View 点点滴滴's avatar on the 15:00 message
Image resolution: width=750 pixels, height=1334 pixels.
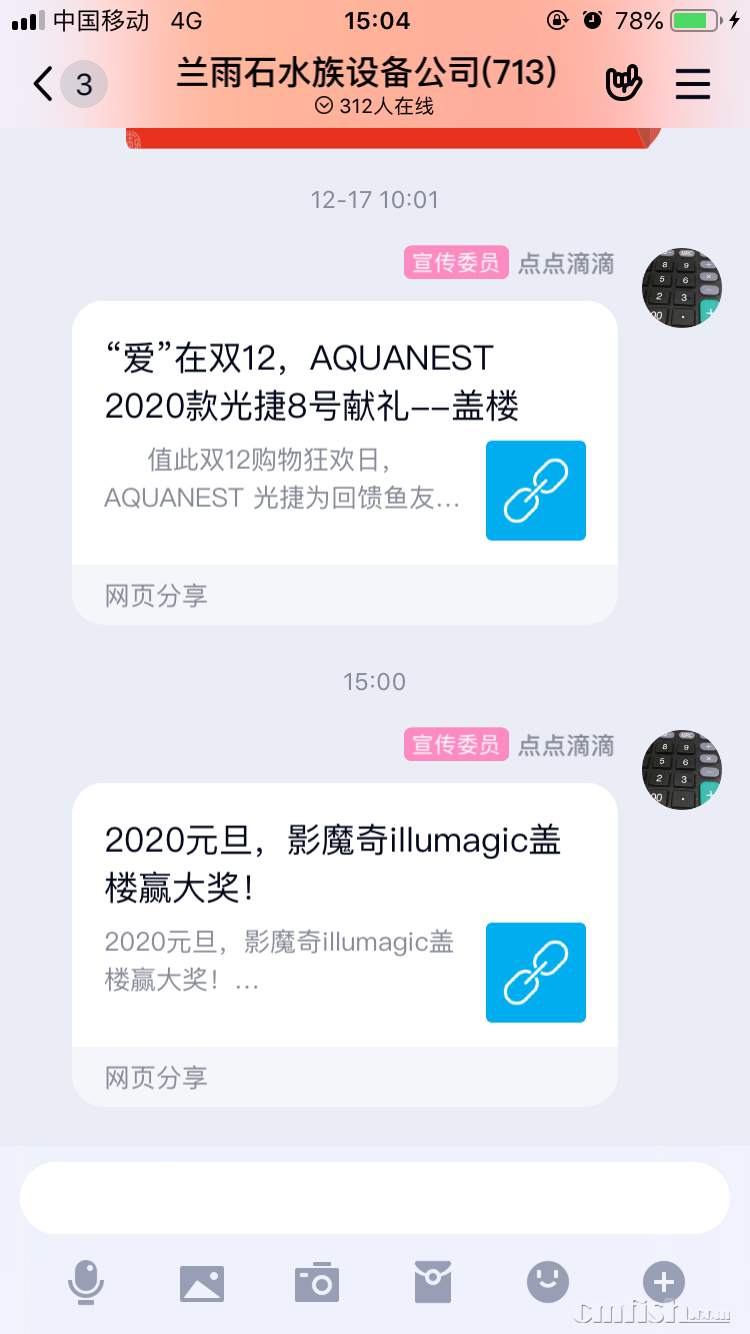(x=681, y=770)
